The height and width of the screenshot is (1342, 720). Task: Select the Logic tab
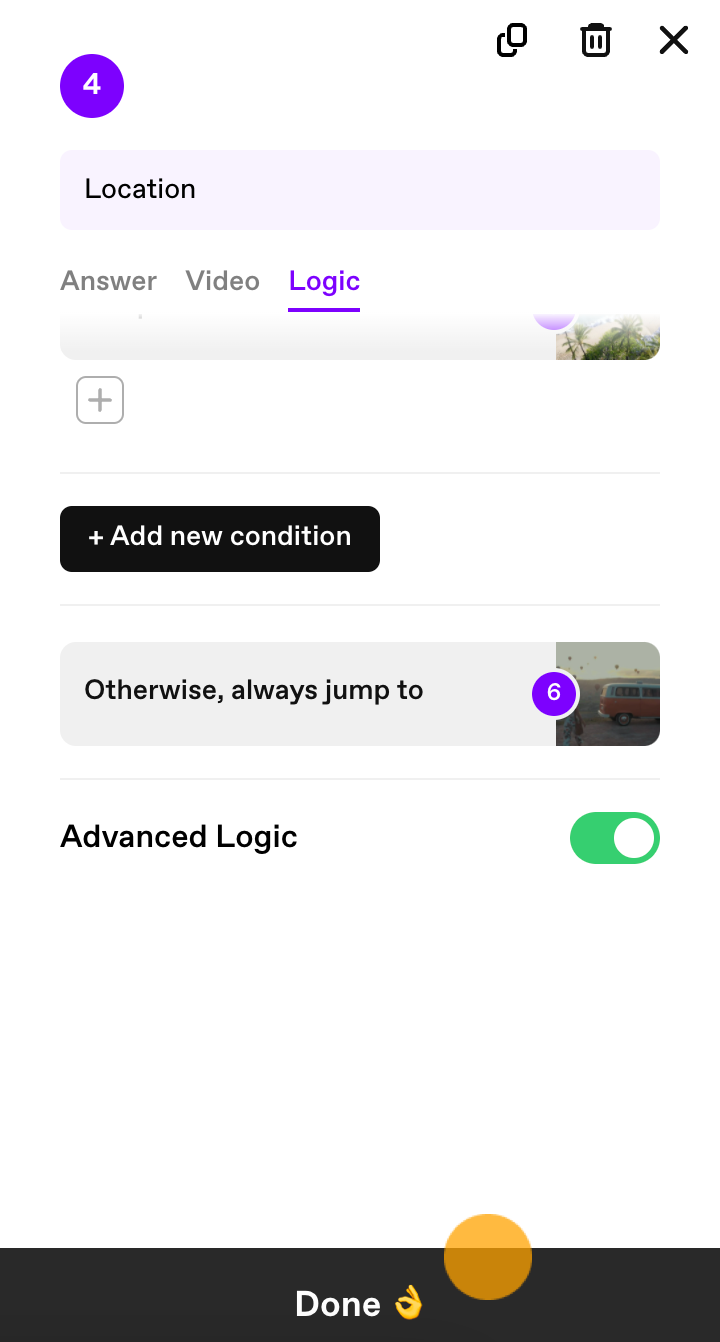coord(324,281)
